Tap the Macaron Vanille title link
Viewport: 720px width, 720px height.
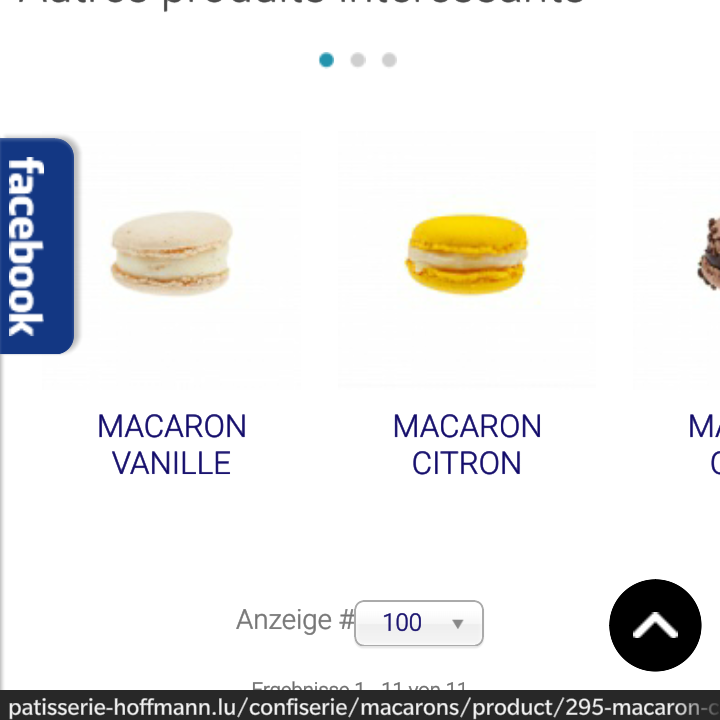point(172,444)
